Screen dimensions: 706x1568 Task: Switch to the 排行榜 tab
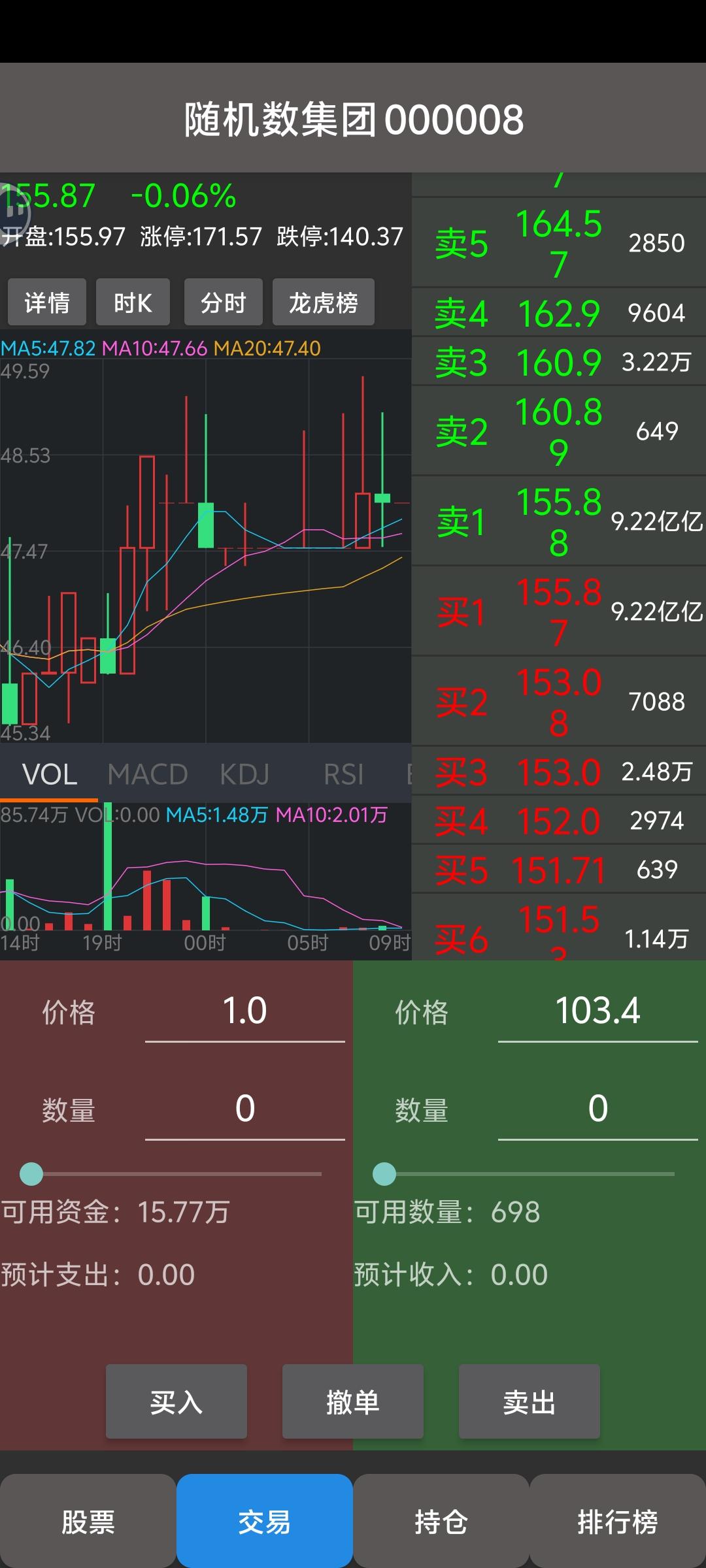pyautogui.click(x=617, y=1522)
